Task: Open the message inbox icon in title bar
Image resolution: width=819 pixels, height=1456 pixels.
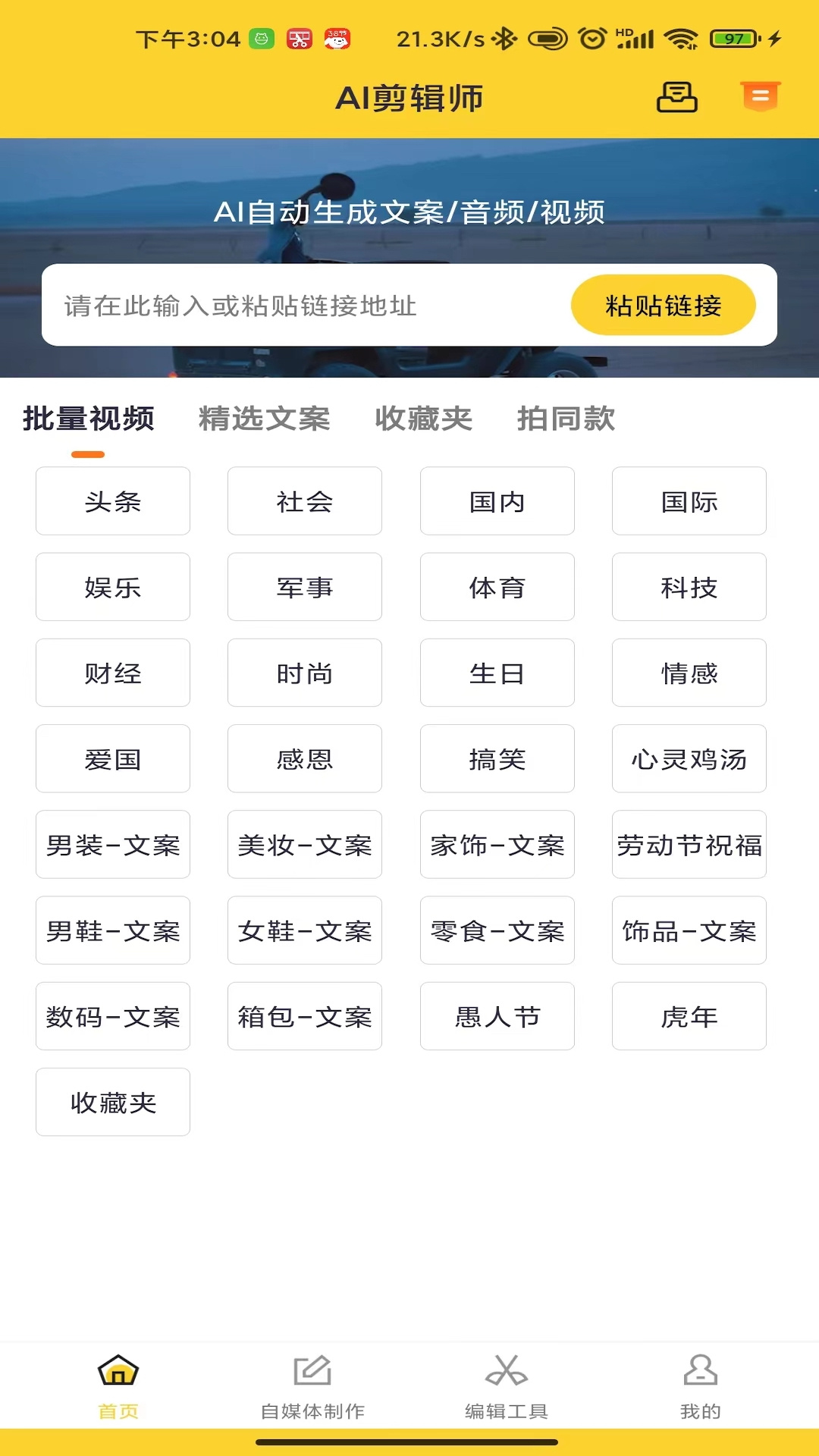Action: coord(677,98)
